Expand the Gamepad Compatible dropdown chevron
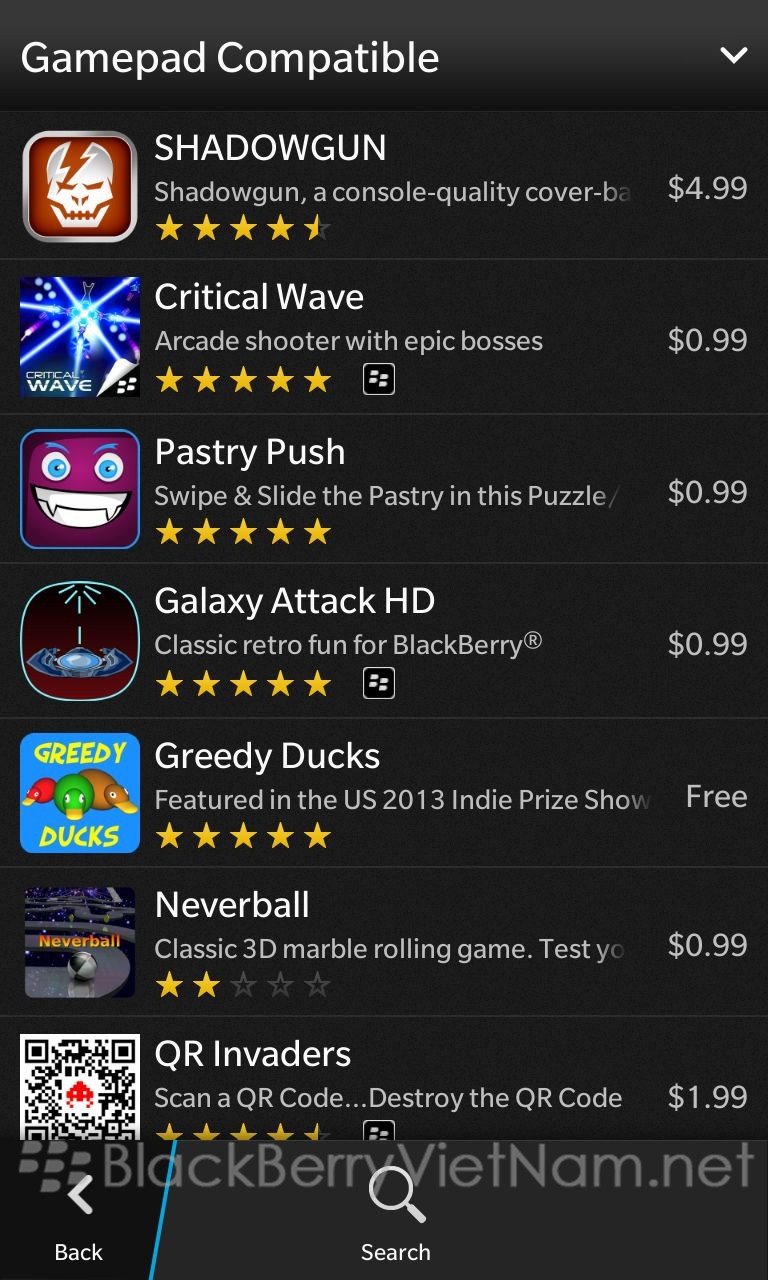 pyautogui.click(x=734, y=56)
